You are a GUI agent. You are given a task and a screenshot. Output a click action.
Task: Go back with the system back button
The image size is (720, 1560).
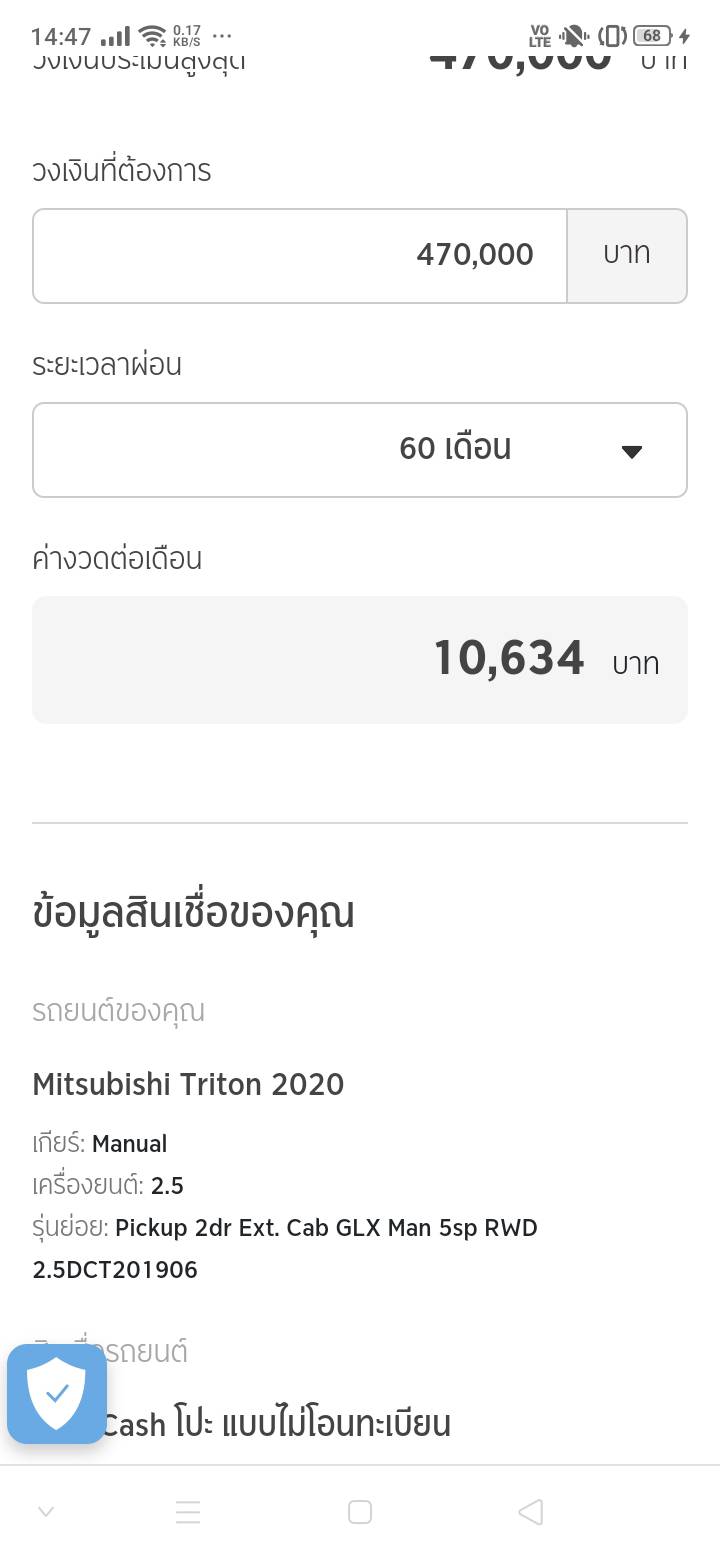pos(531,1512)
